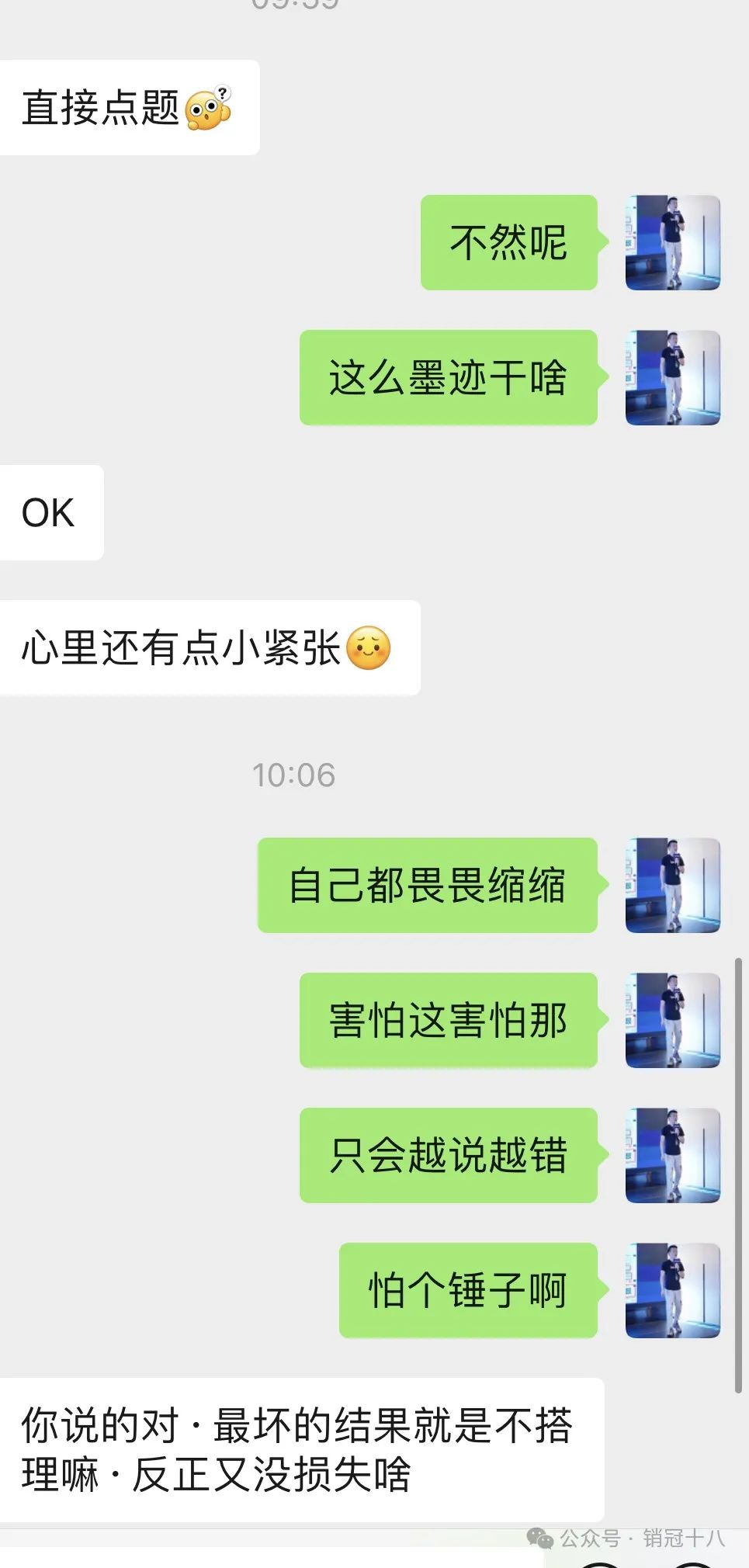
Task: Tap the avatar next to "怕个锤子啊"
Action: point(673,1290)
